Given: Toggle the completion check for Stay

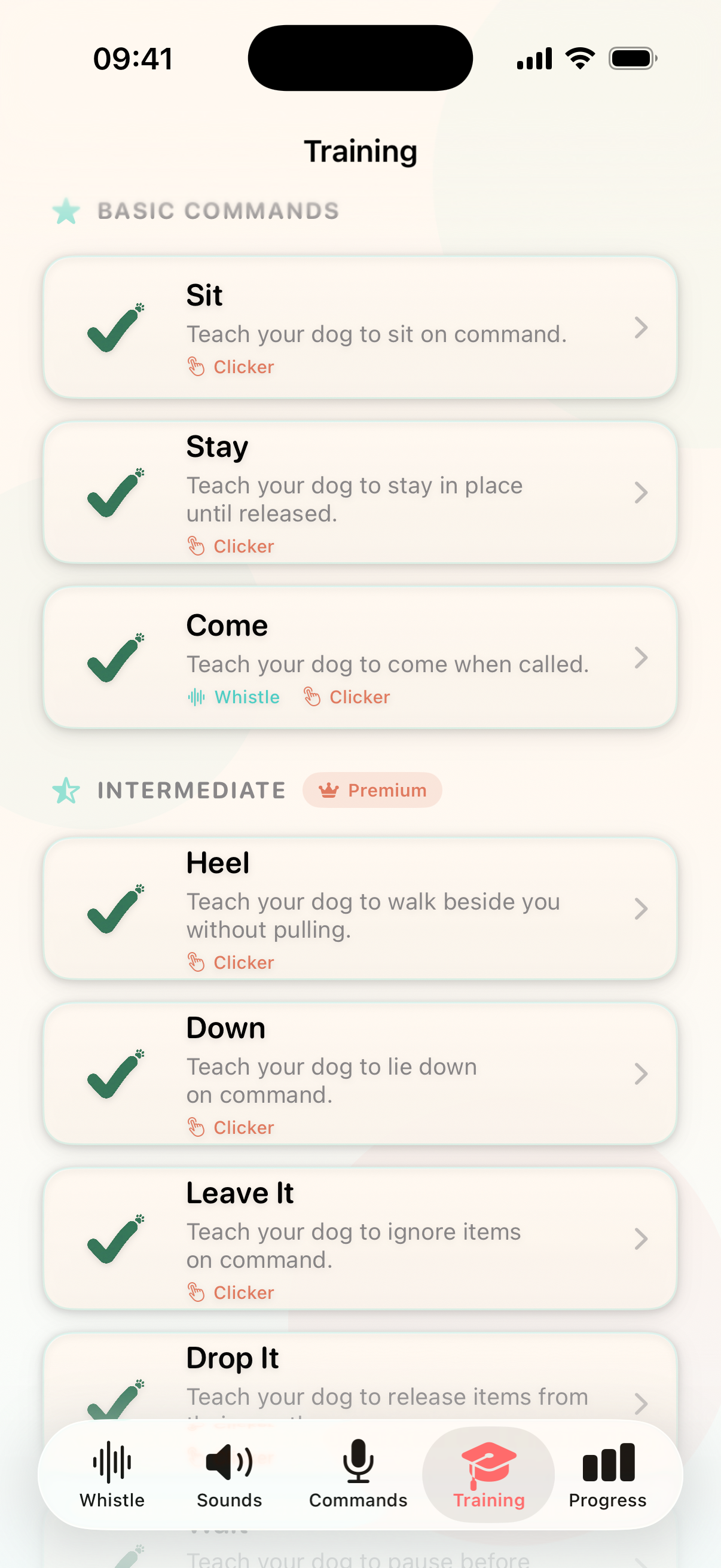Looking at the screenshot, I should (115, 493).
